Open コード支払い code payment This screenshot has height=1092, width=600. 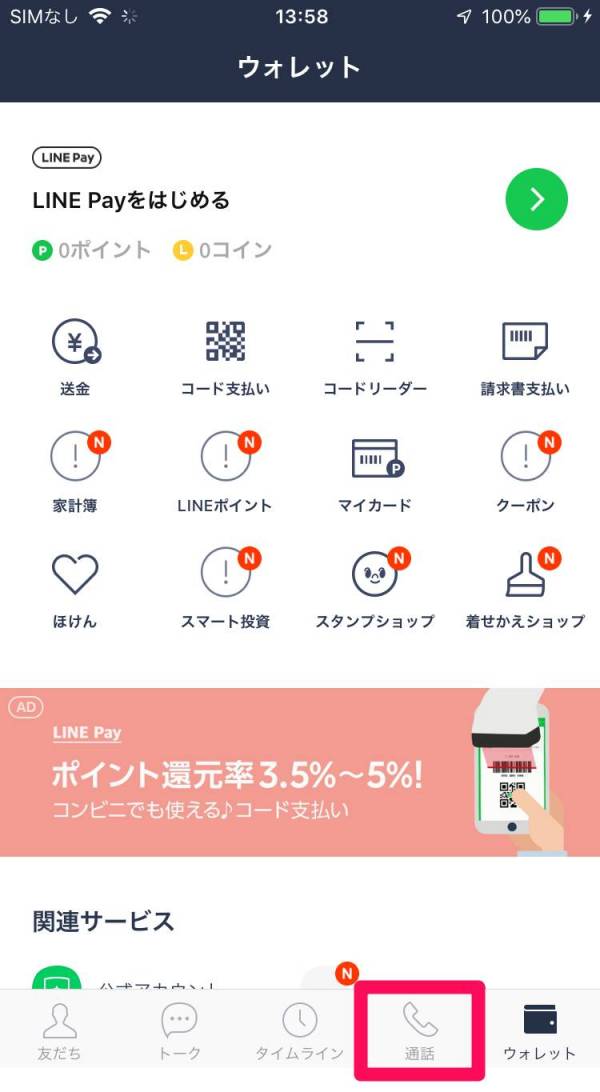click(x=225, y=356)
